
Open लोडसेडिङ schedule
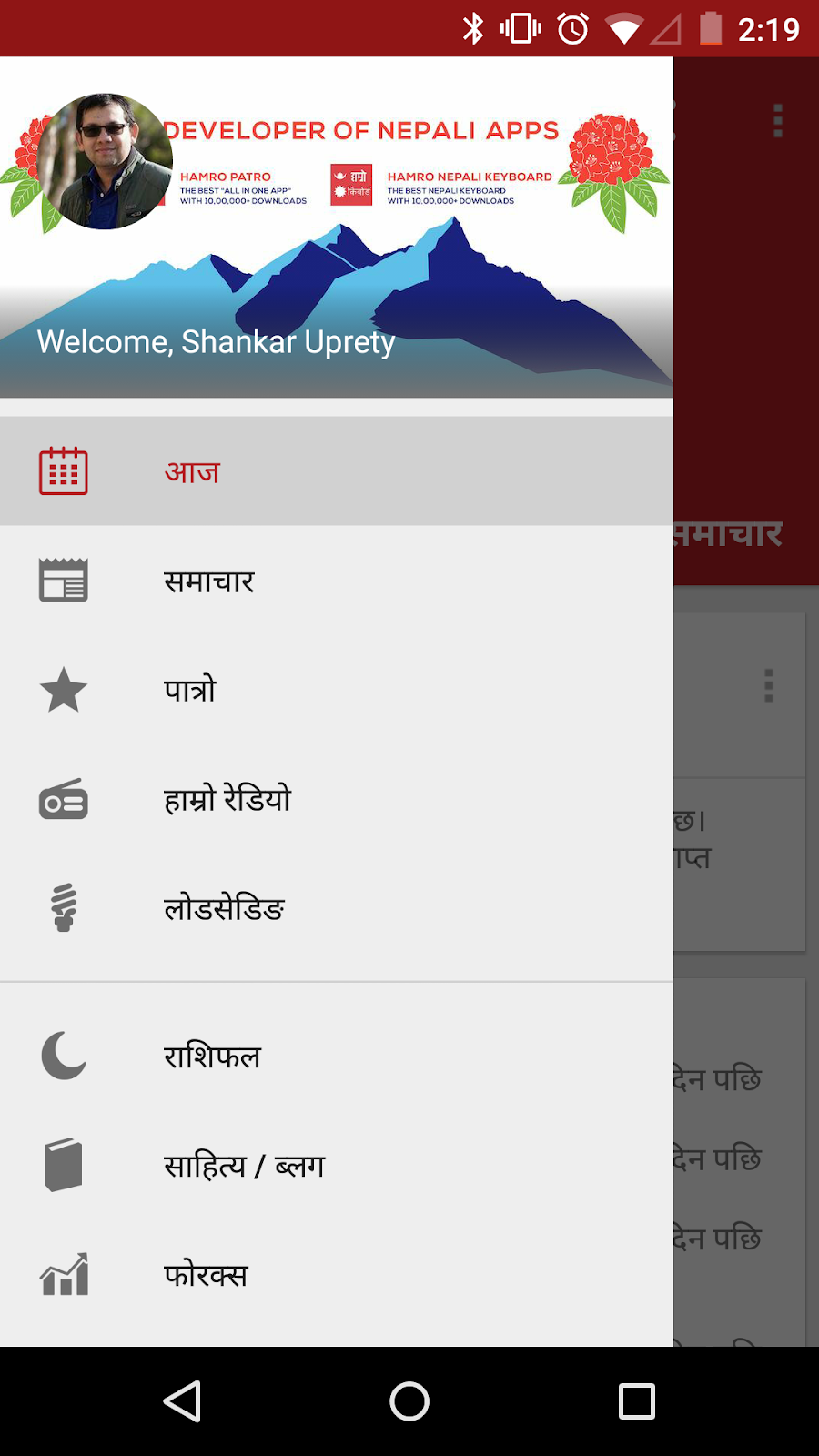click(337, 908)
